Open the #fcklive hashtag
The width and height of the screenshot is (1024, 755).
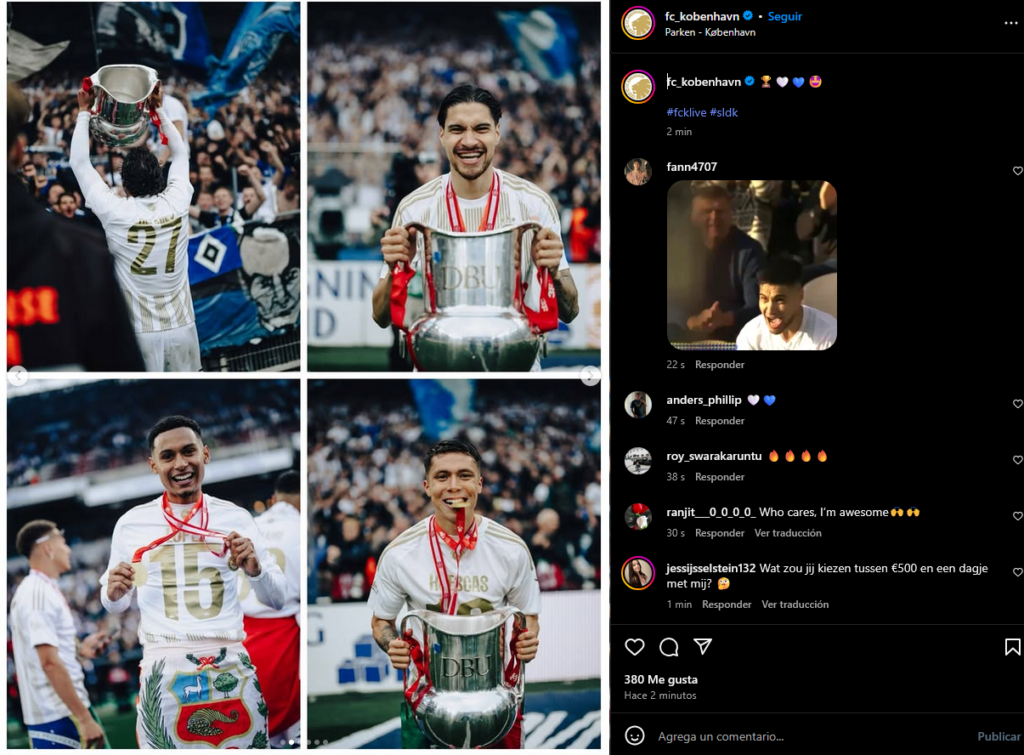686,113
